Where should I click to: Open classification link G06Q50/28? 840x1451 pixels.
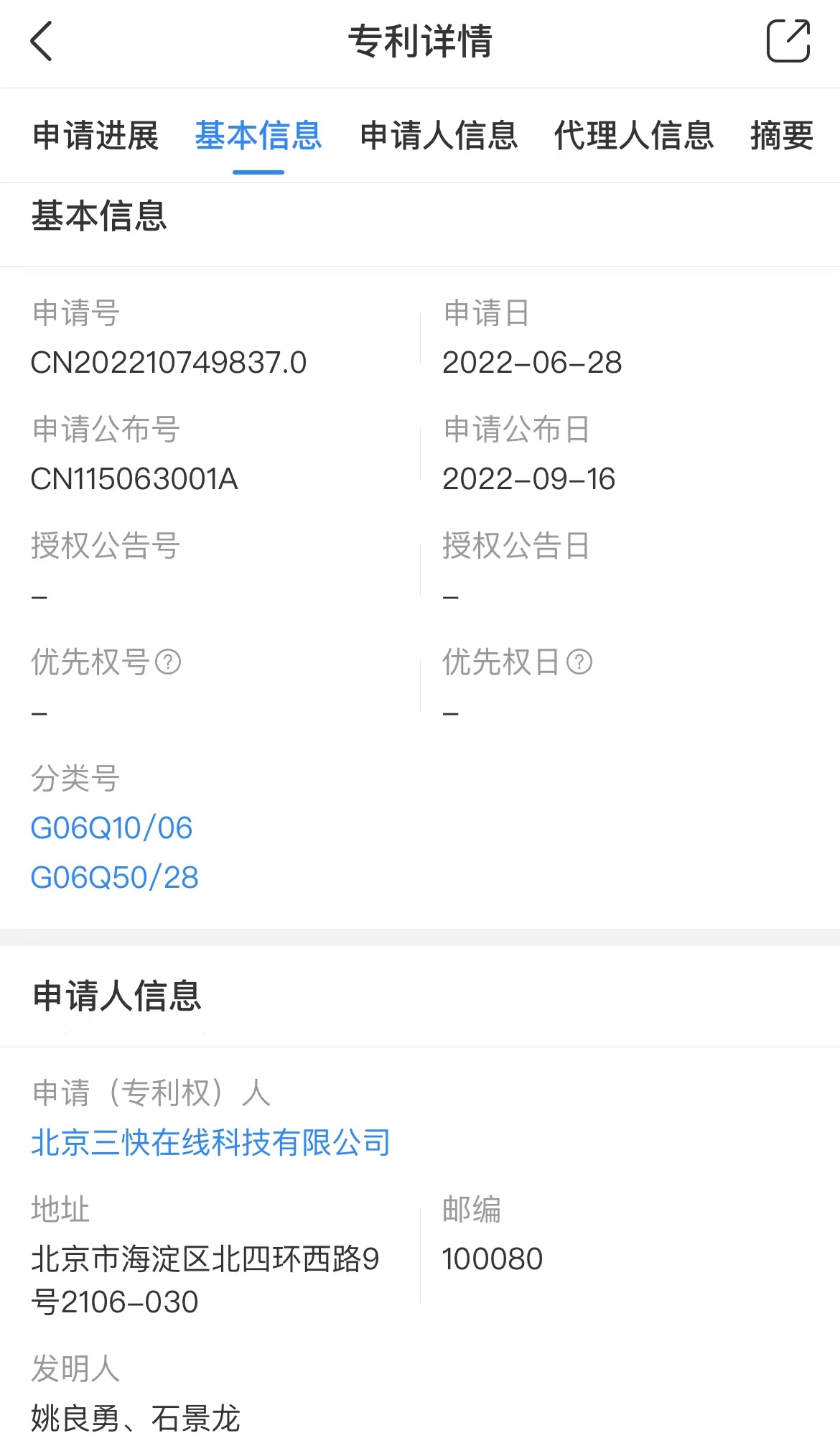pos(114,878)
